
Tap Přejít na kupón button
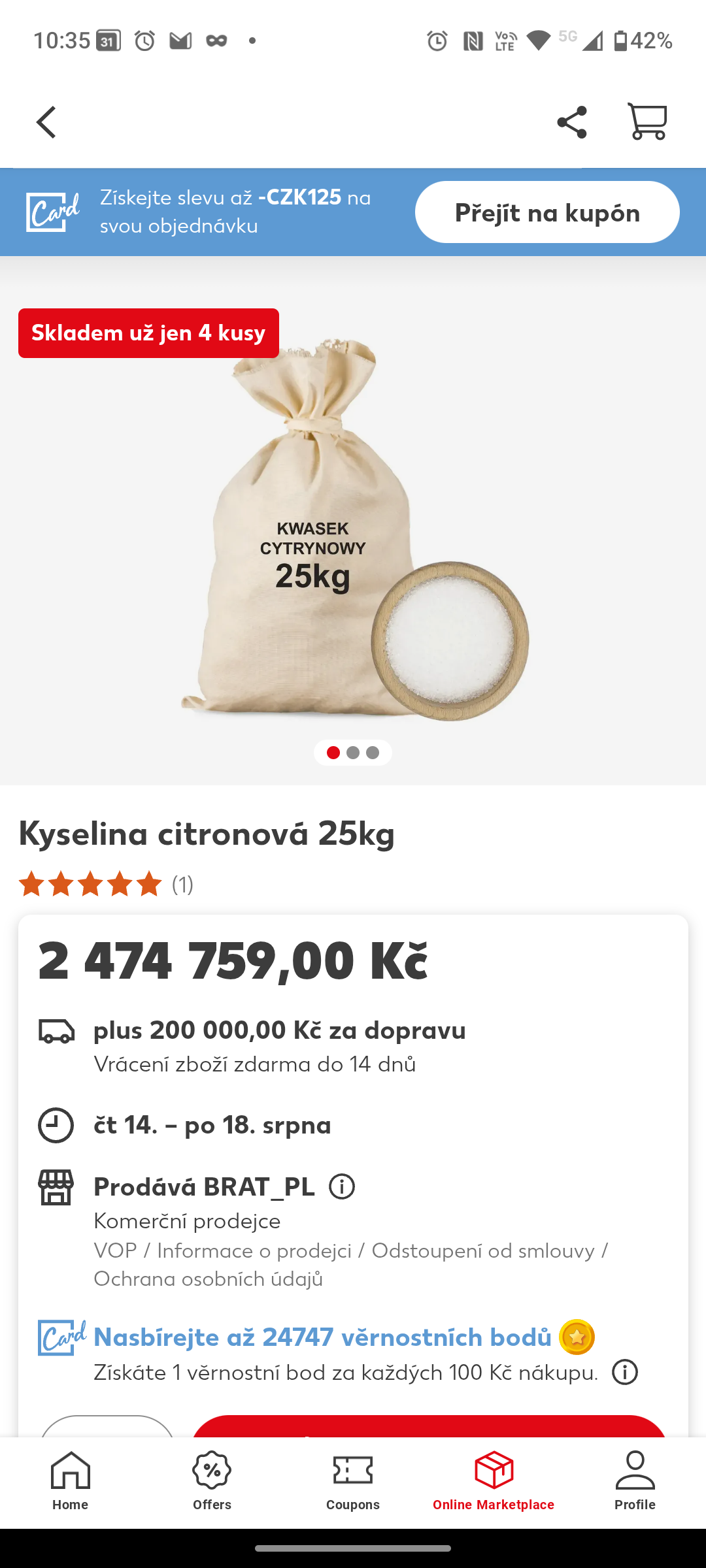pyautogui.click(x=547, y=212)
